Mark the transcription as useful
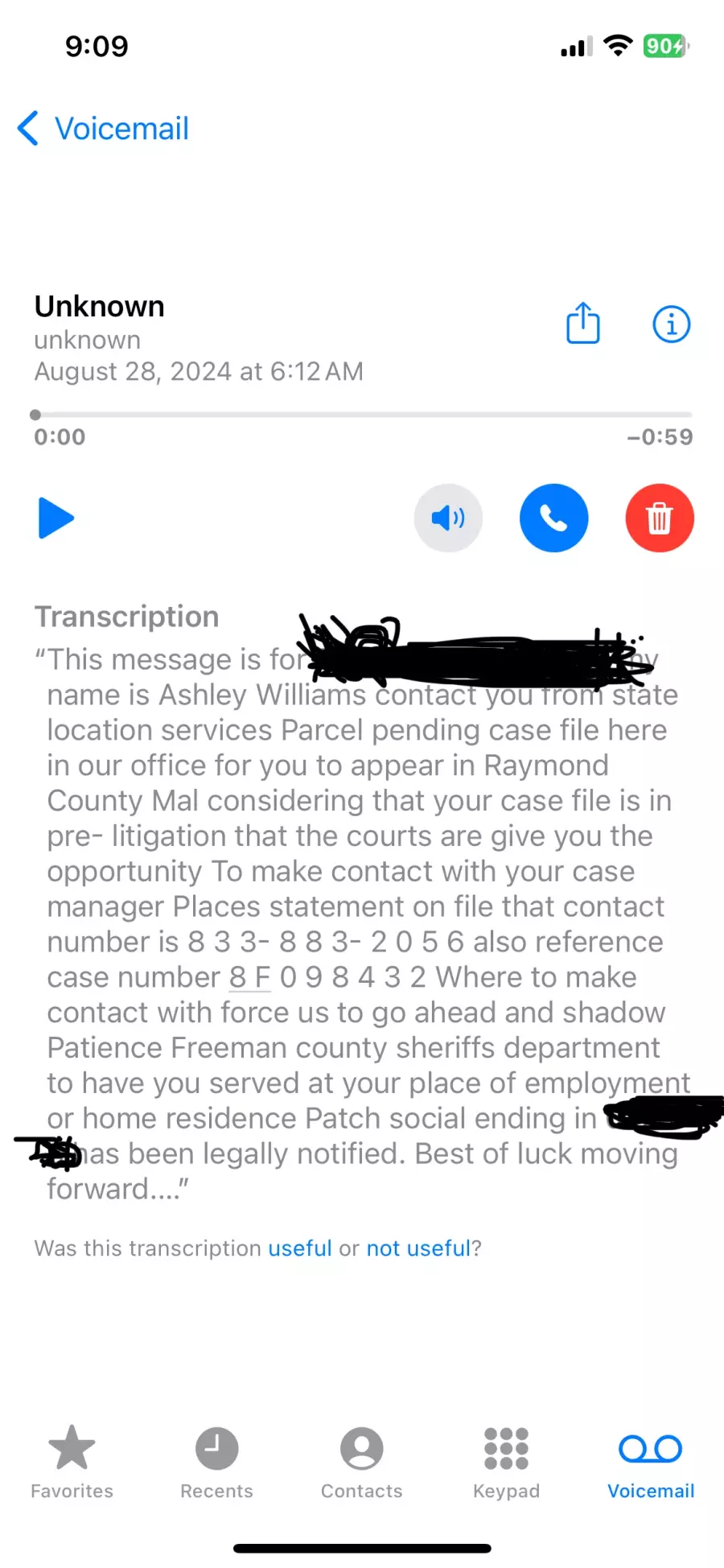The width and height of the screenshot is (724, 1568). pos(299,1248)
